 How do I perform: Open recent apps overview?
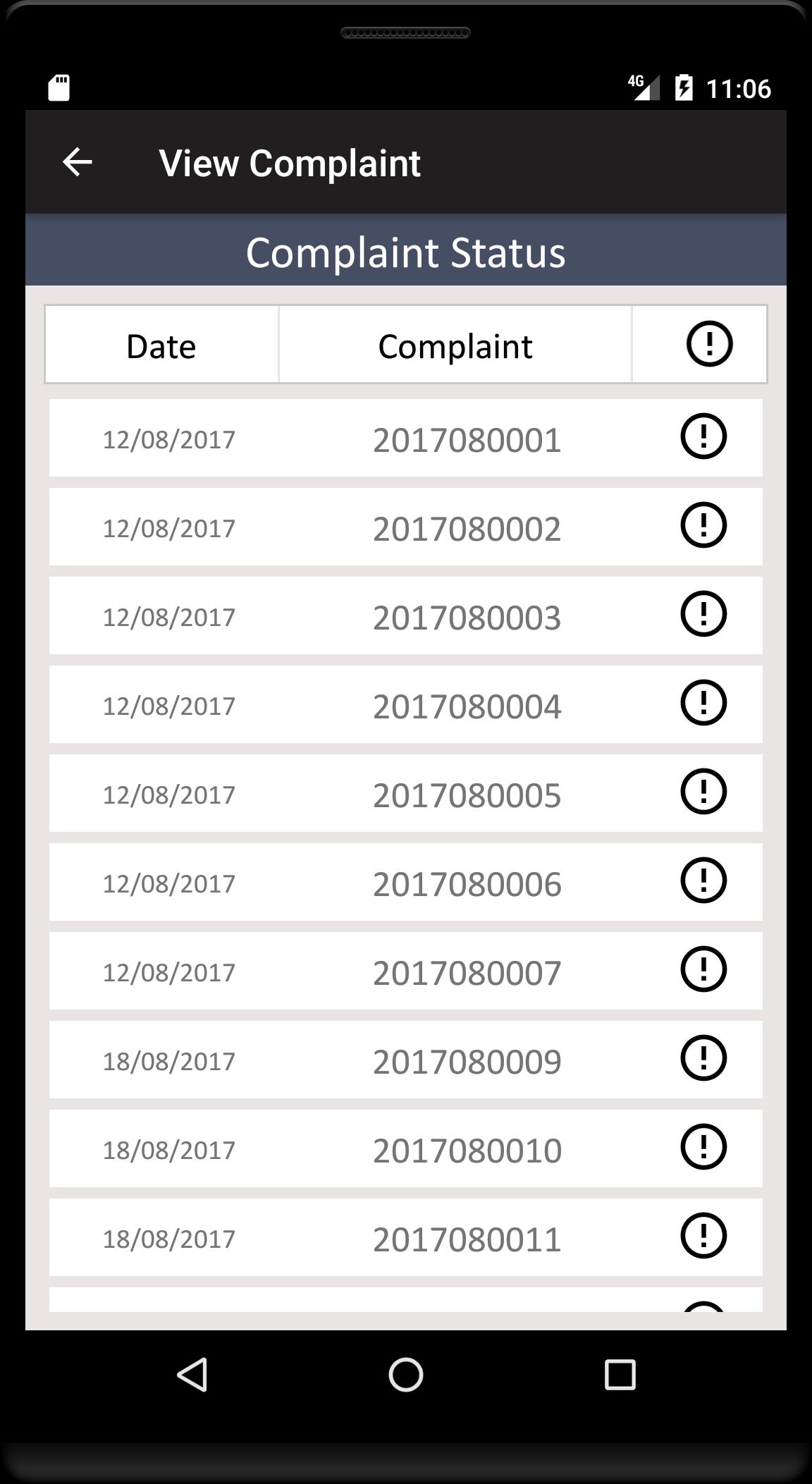pos(620,1374)
